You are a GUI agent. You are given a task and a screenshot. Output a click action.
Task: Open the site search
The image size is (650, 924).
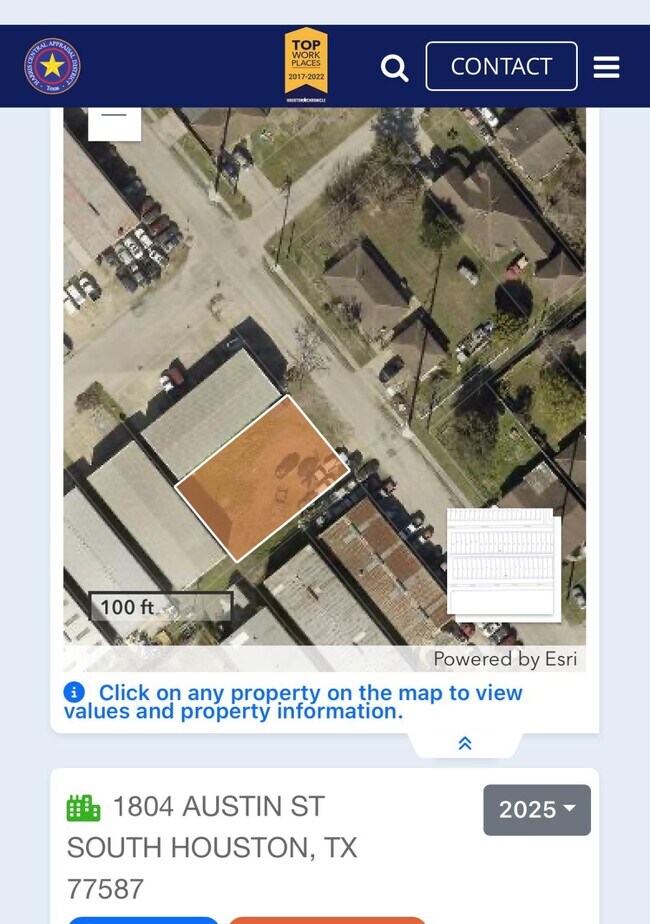(395, 68)
